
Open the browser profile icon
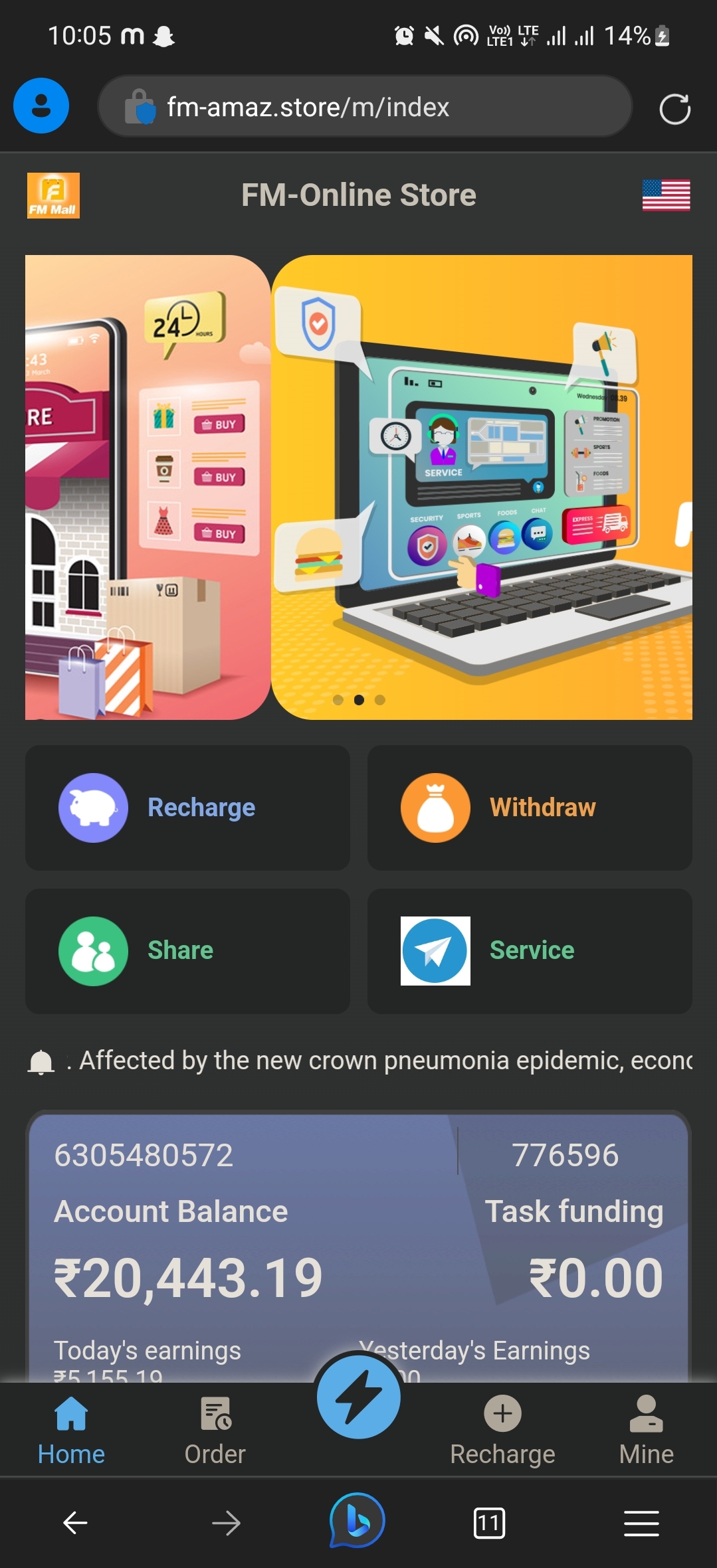point(41,106)
